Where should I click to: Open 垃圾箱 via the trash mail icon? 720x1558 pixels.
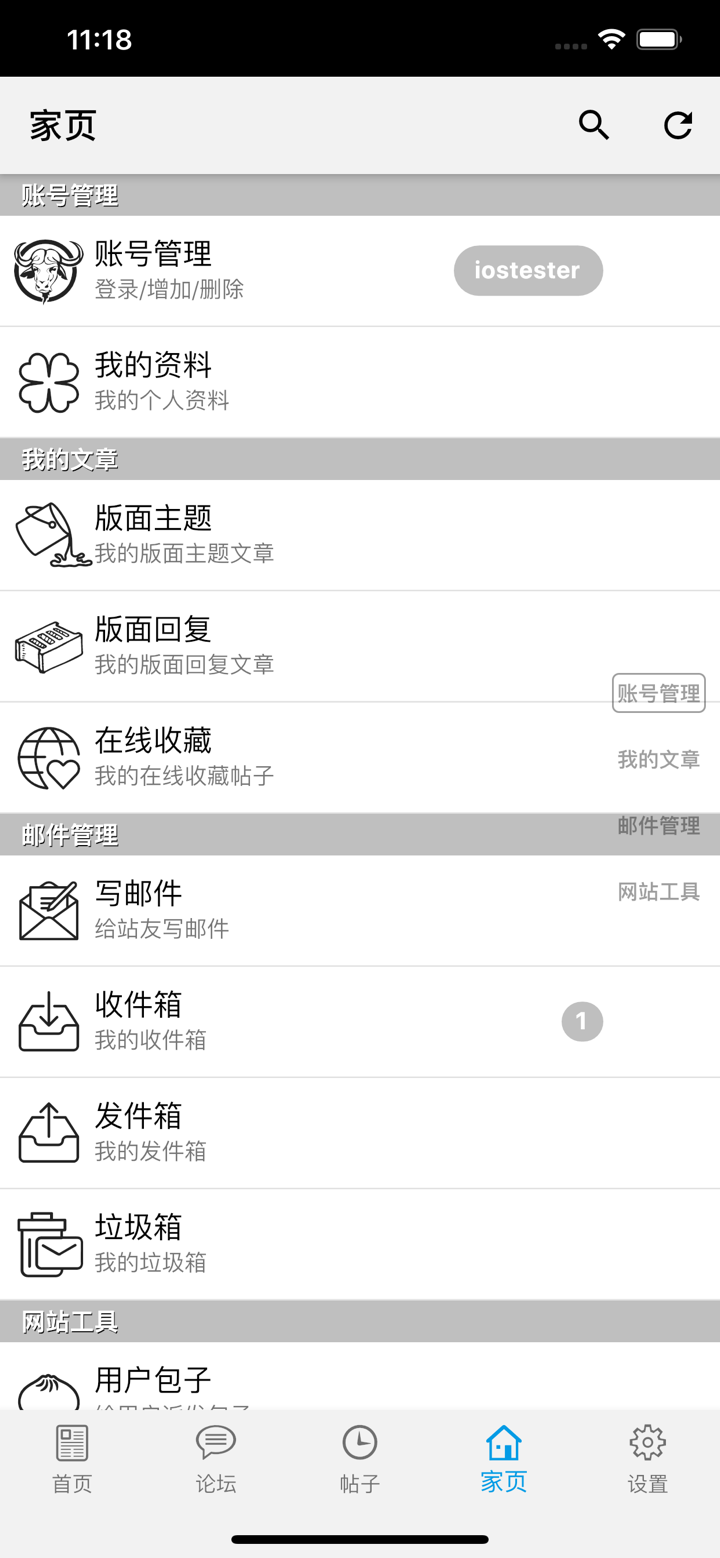click(x=46, y=1243)
